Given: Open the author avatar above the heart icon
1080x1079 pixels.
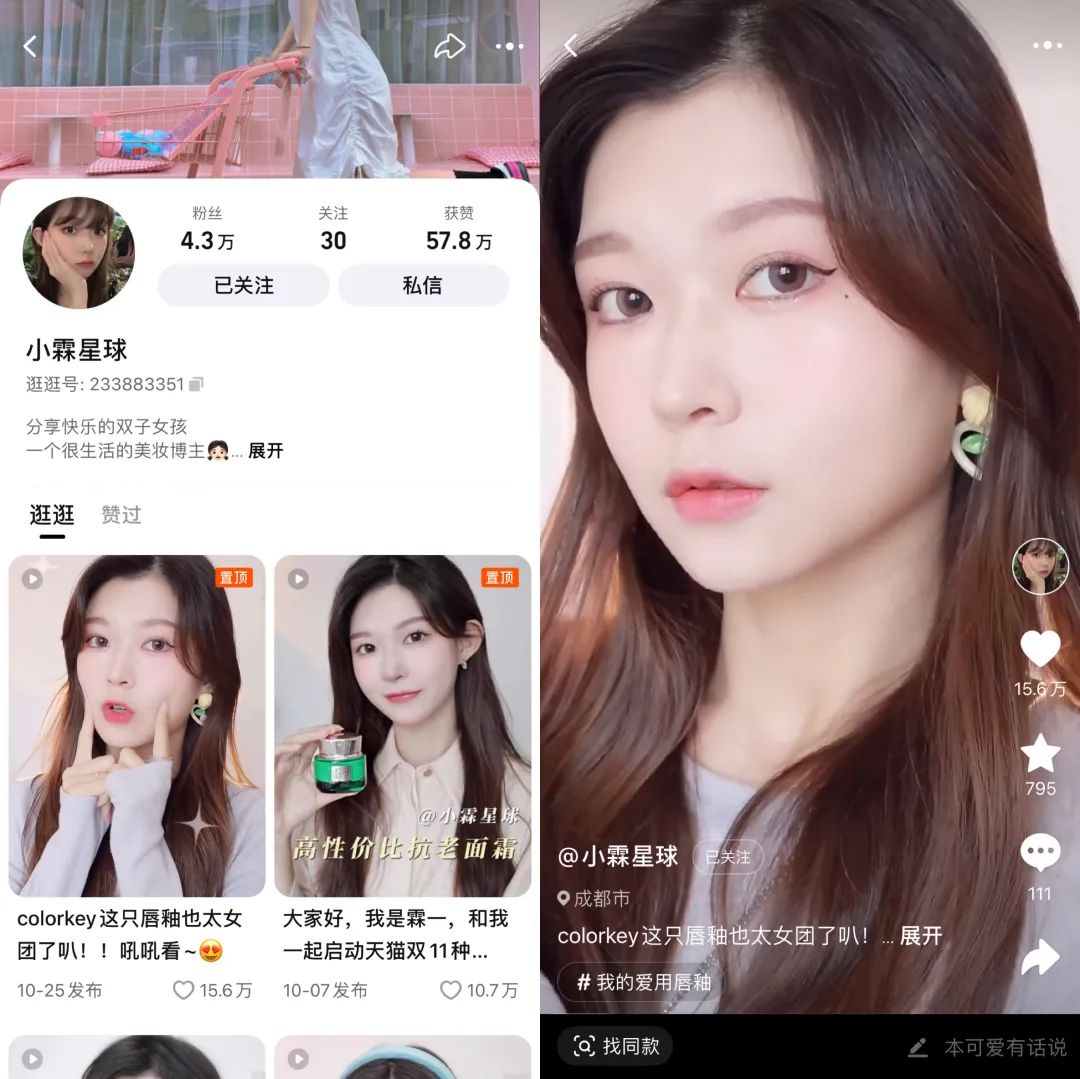Looking at the screenshot, I should (1040, 566).
